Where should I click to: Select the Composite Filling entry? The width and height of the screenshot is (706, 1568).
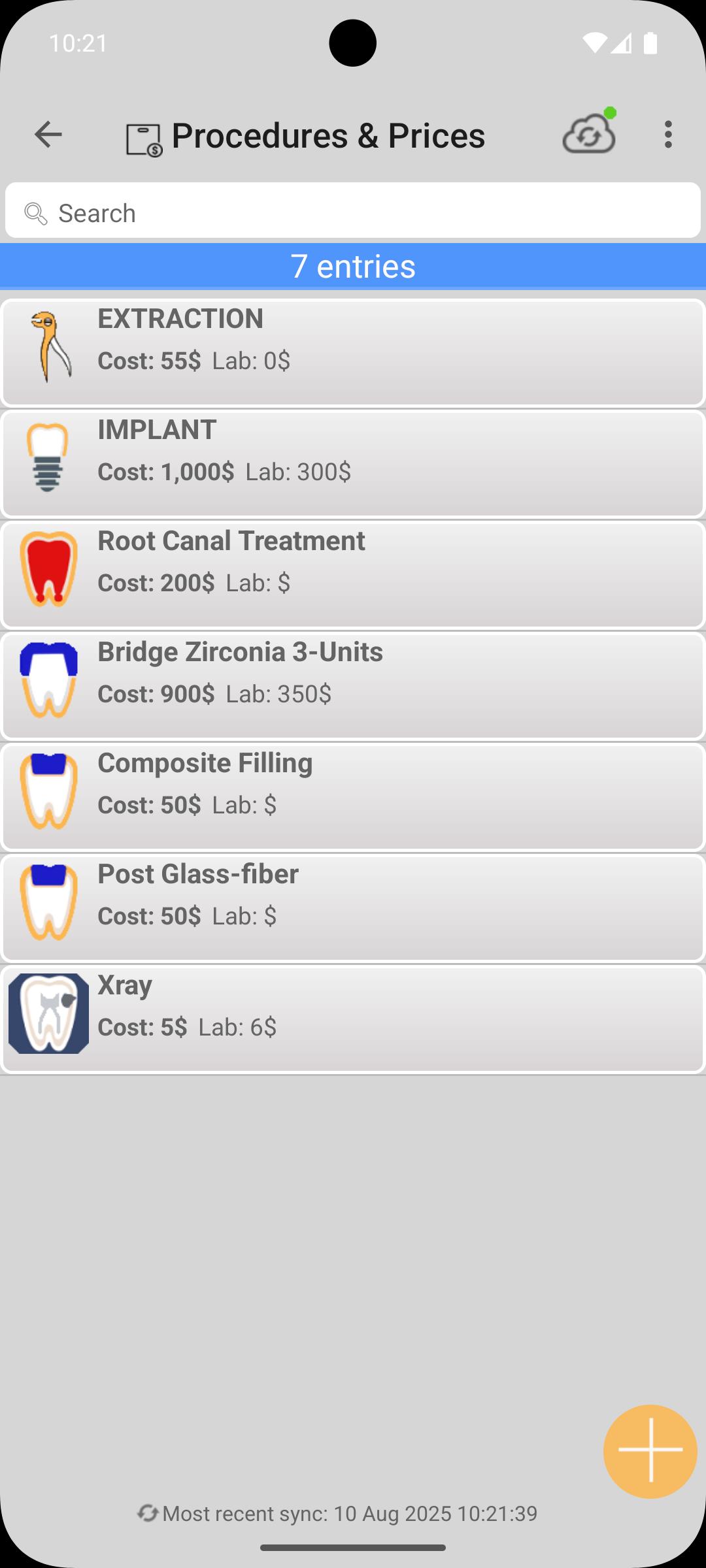click(353, 797)
